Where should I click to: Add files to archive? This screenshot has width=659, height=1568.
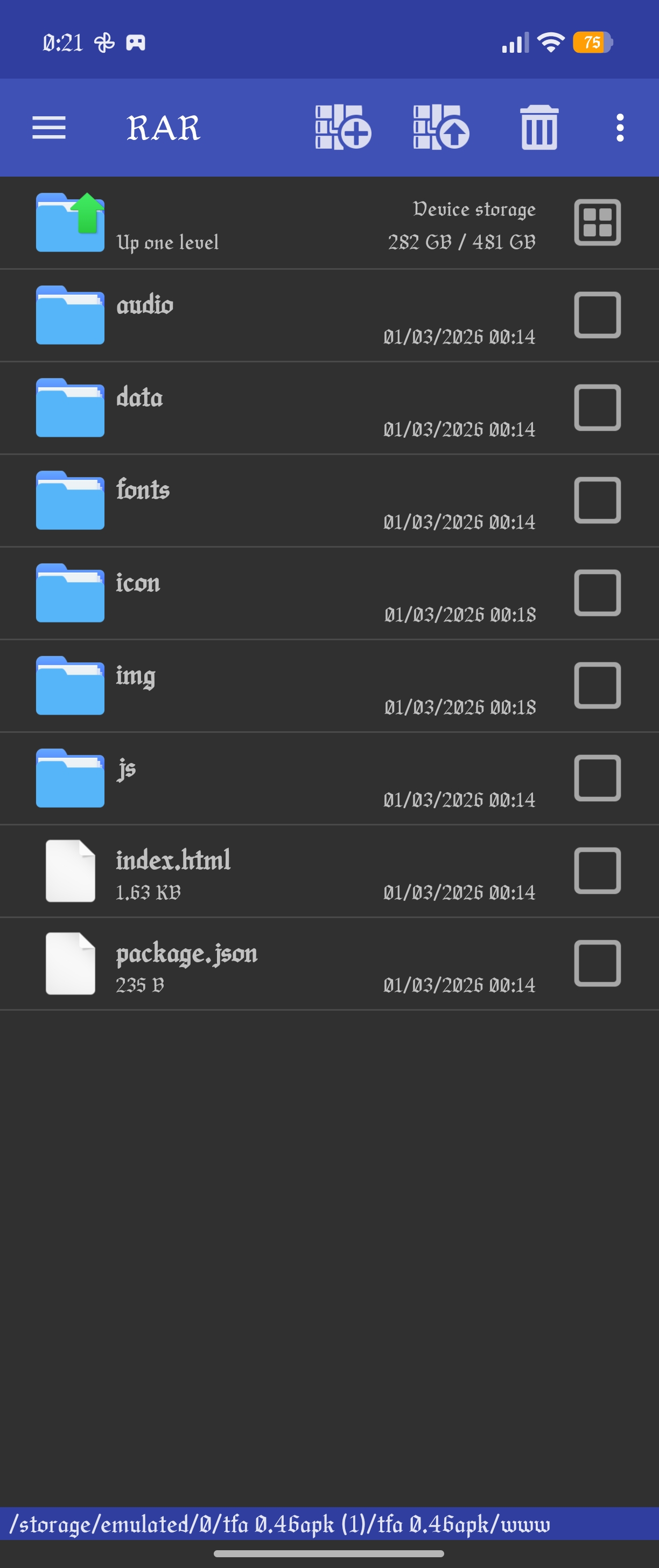click(342, 127)
